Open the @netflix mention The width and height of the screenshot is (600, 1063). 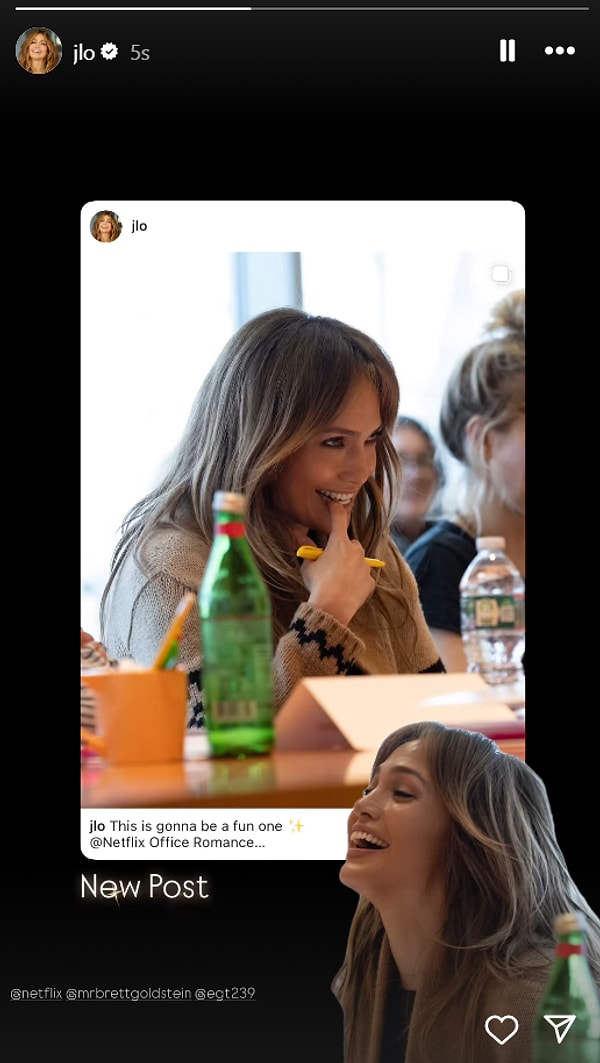tap(35, 994)
